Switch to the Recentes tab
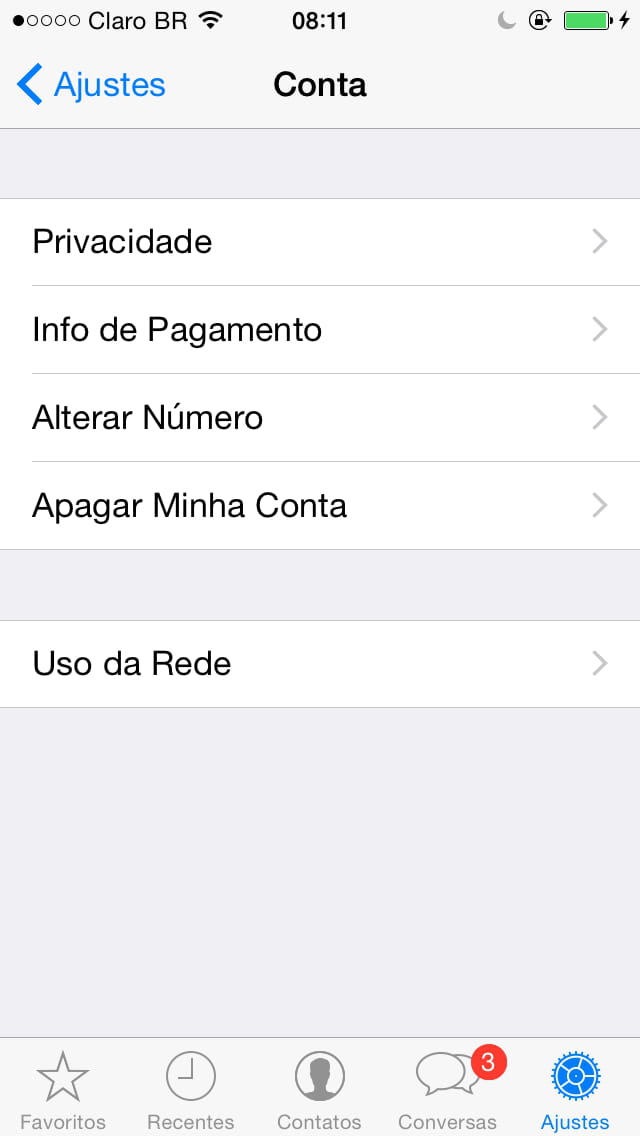 click(190, 1089)
